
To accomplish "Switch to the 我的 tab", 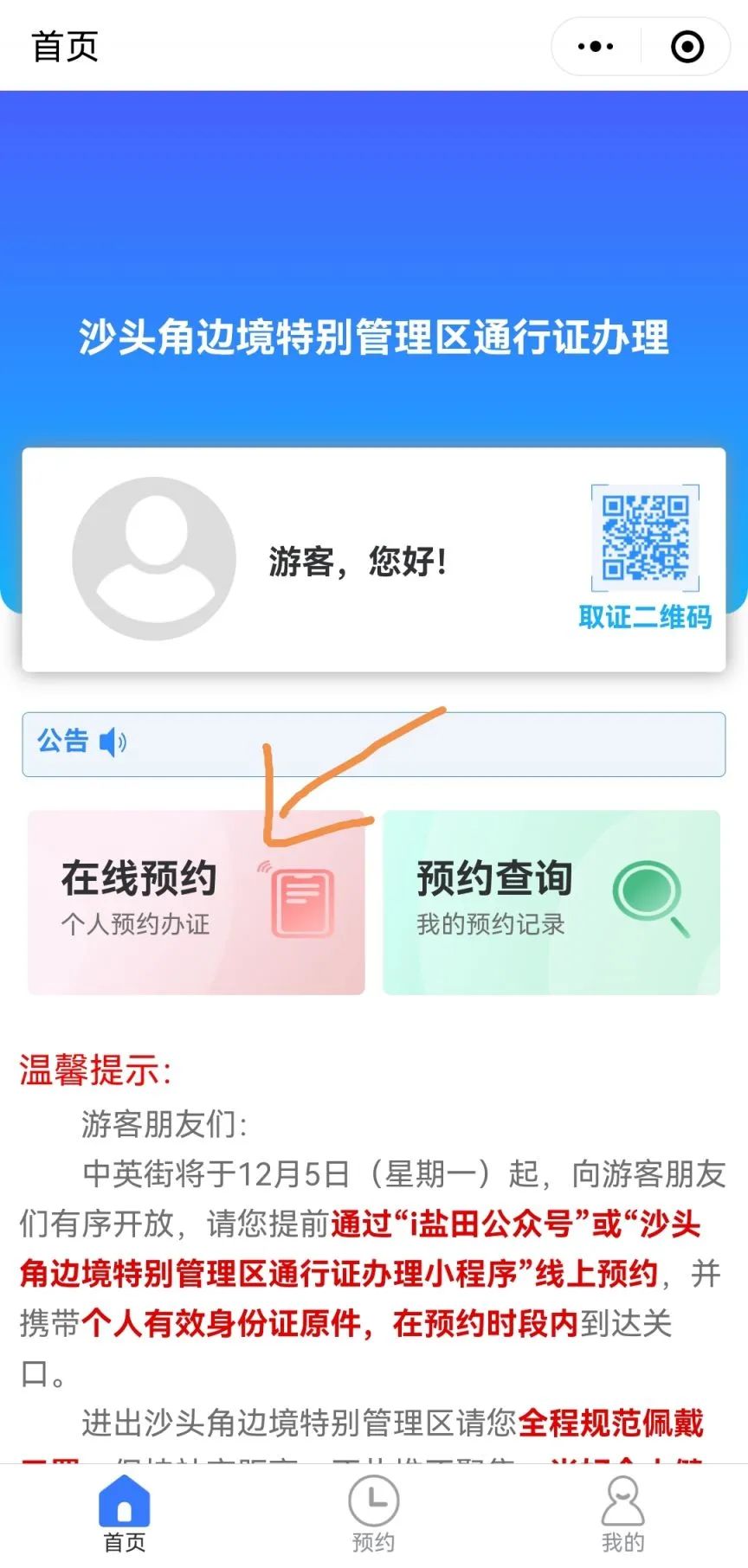I will coord(622,1514).
